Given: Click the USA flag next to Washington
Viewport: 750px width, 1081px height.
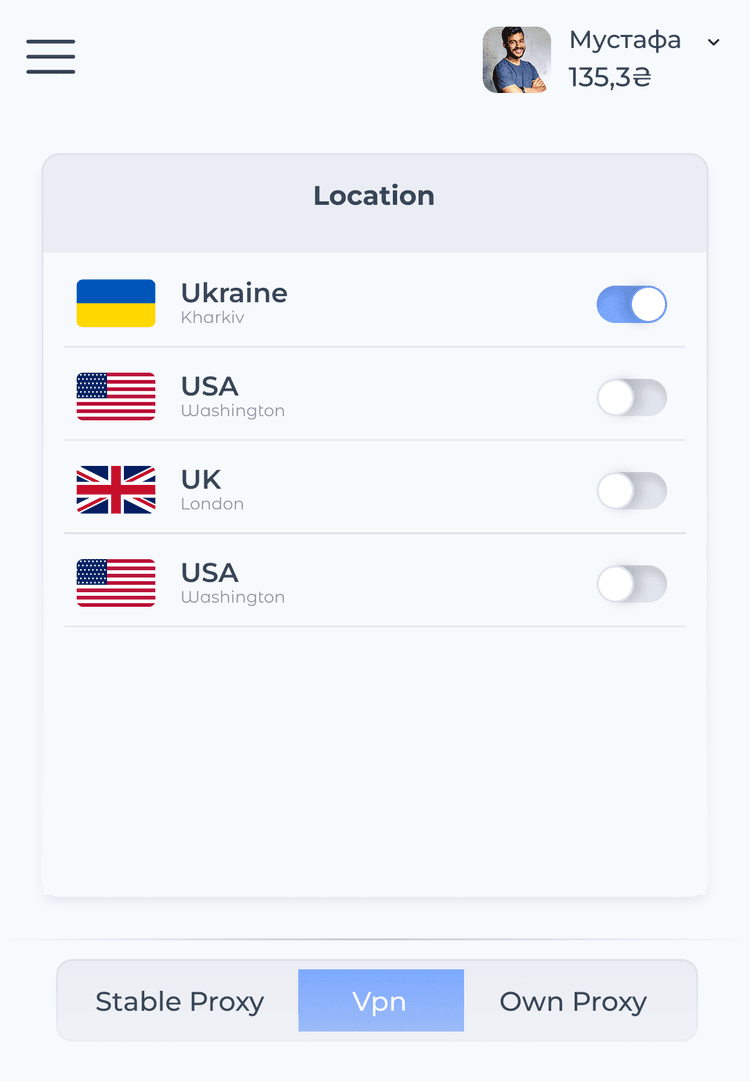Looking at the screenshot, I should 115,396.
